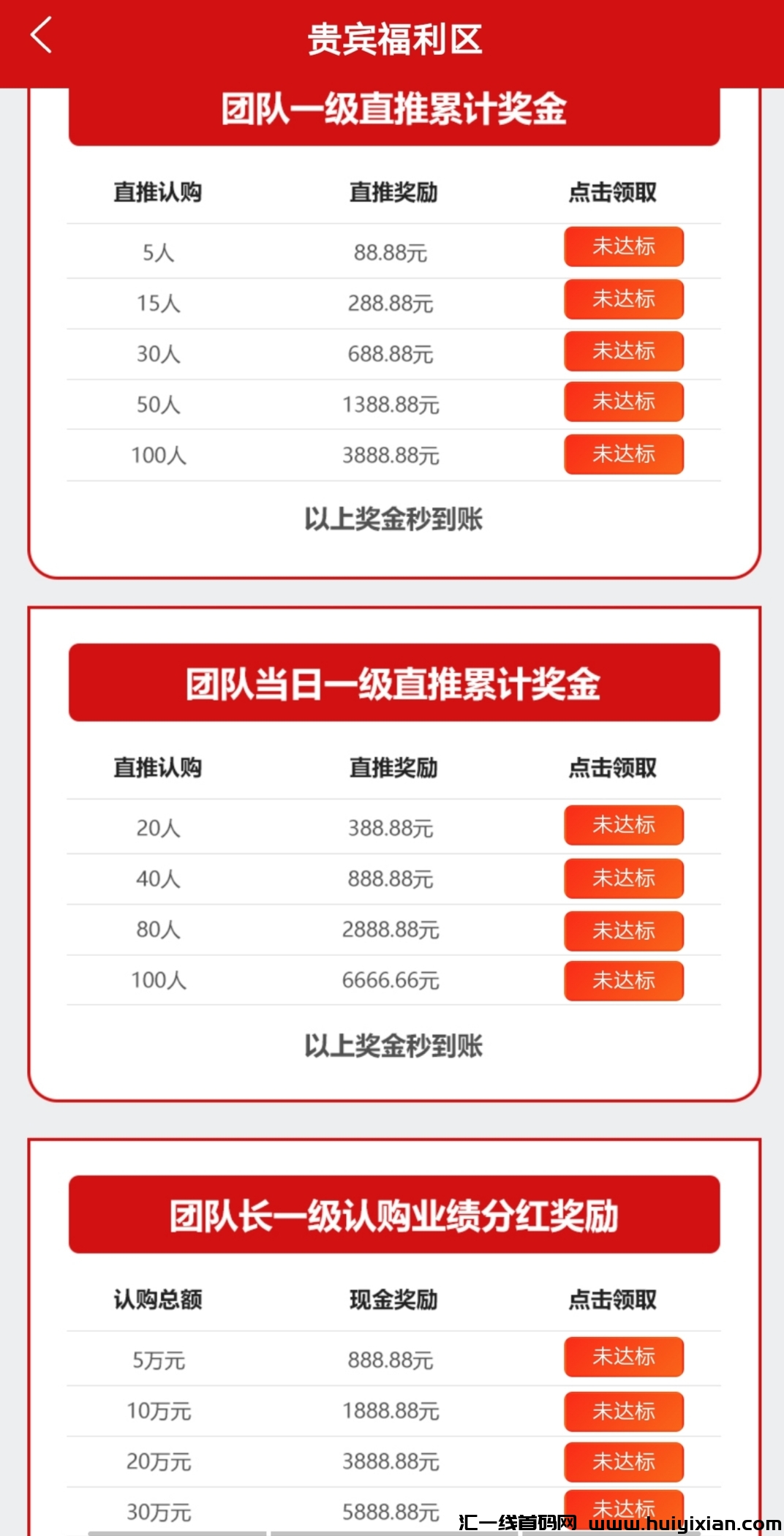Claim the 5万元 888.88元 dividend reward
Image resolution: width=784 pixels, height=1536 pixels.
(623, 1357)
